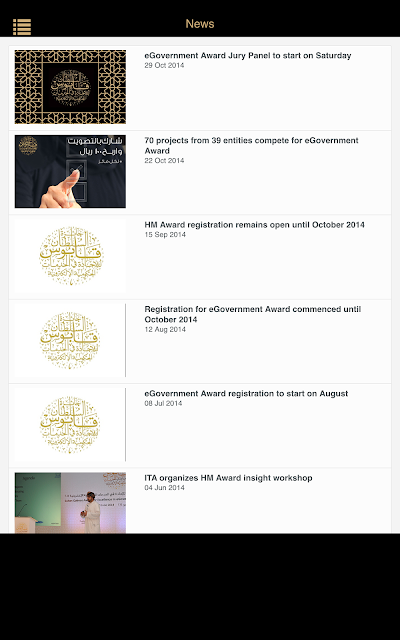Select ITA organizes HM Award insight workshop
The image size is (400, 640).
click(200, 501)
